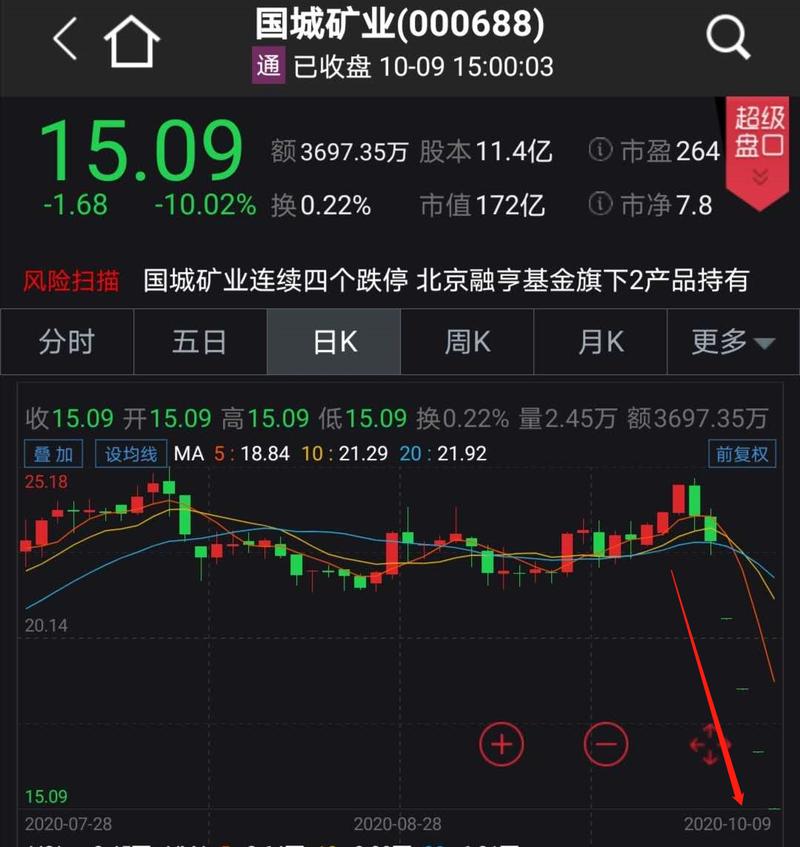This screenshot has width=800, height=847.
Task: Zoom in on chart with plus icon
Action: (500, 744)
